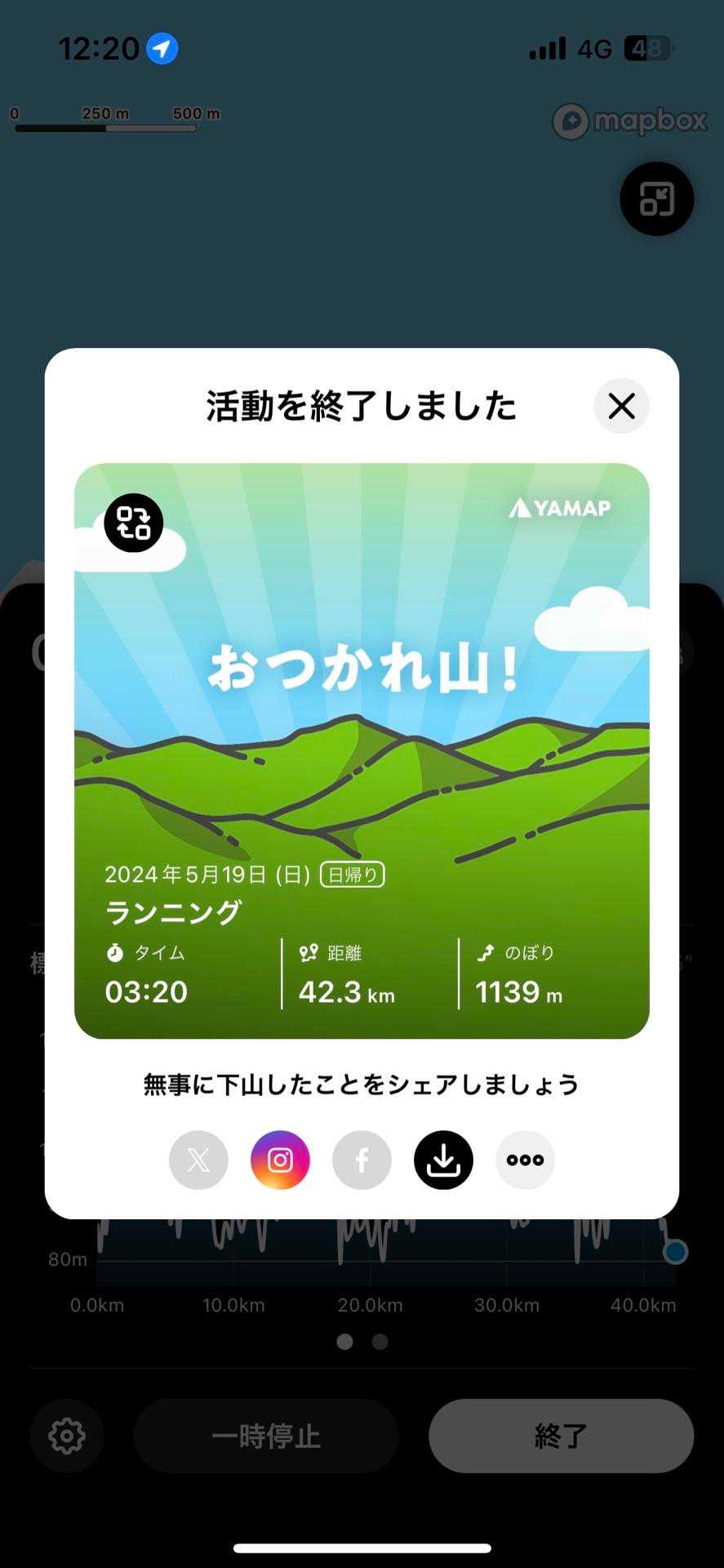Share the activity to X
The image size is (724, 1568).
pos(198,1160)
